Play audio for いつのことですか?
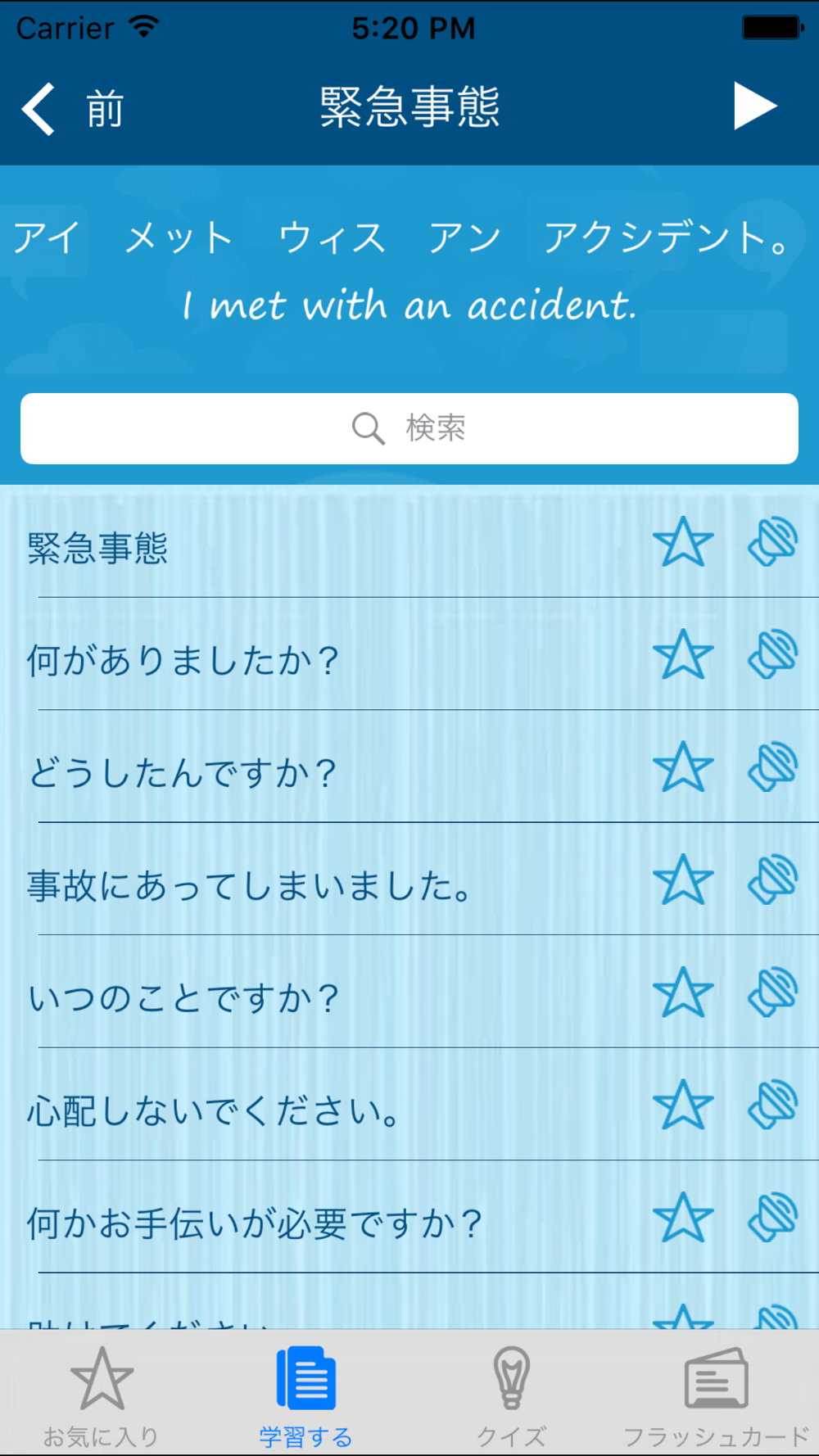The width and height of the screenshot is (819, 1456). point(773,993)
